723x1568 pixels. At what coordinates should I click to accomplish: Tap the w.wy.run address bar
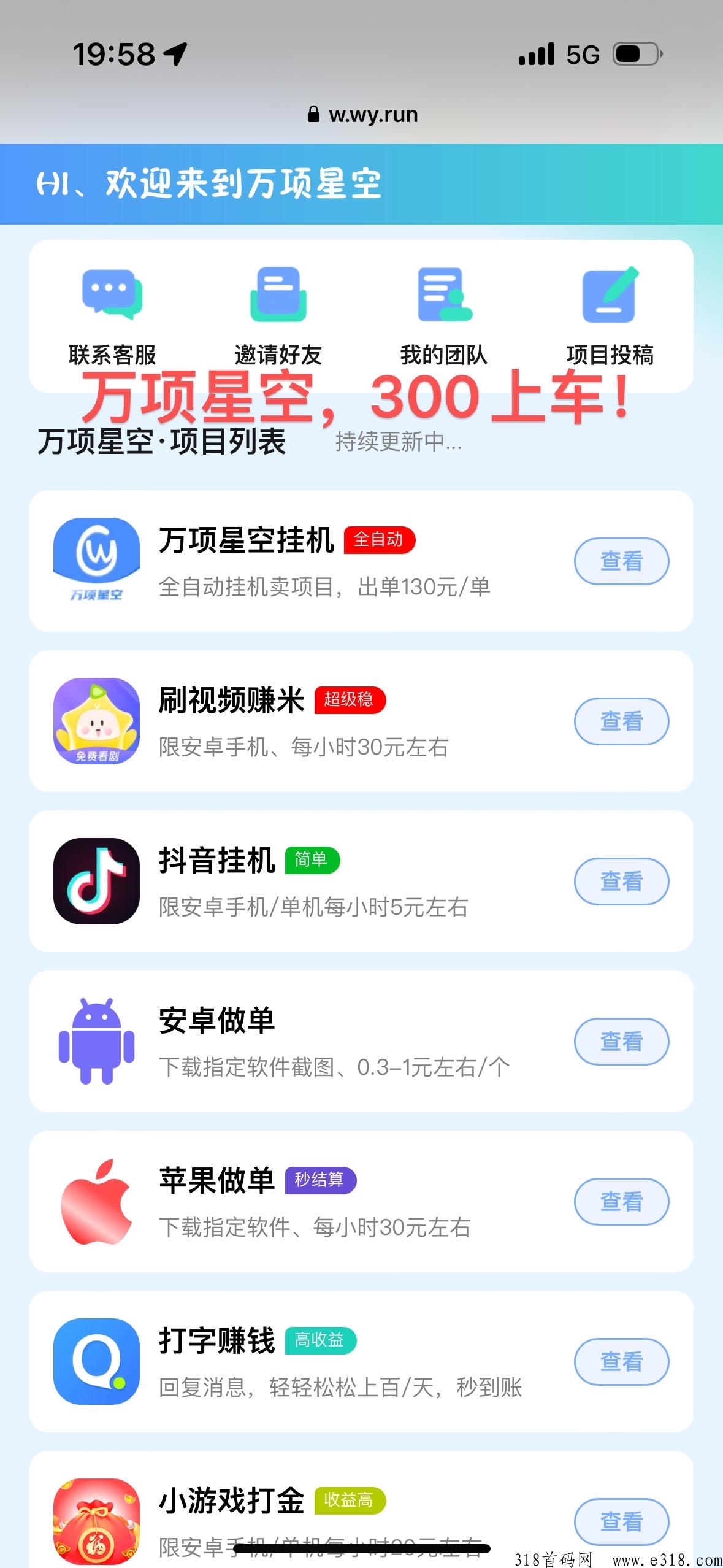coord(362,115)
